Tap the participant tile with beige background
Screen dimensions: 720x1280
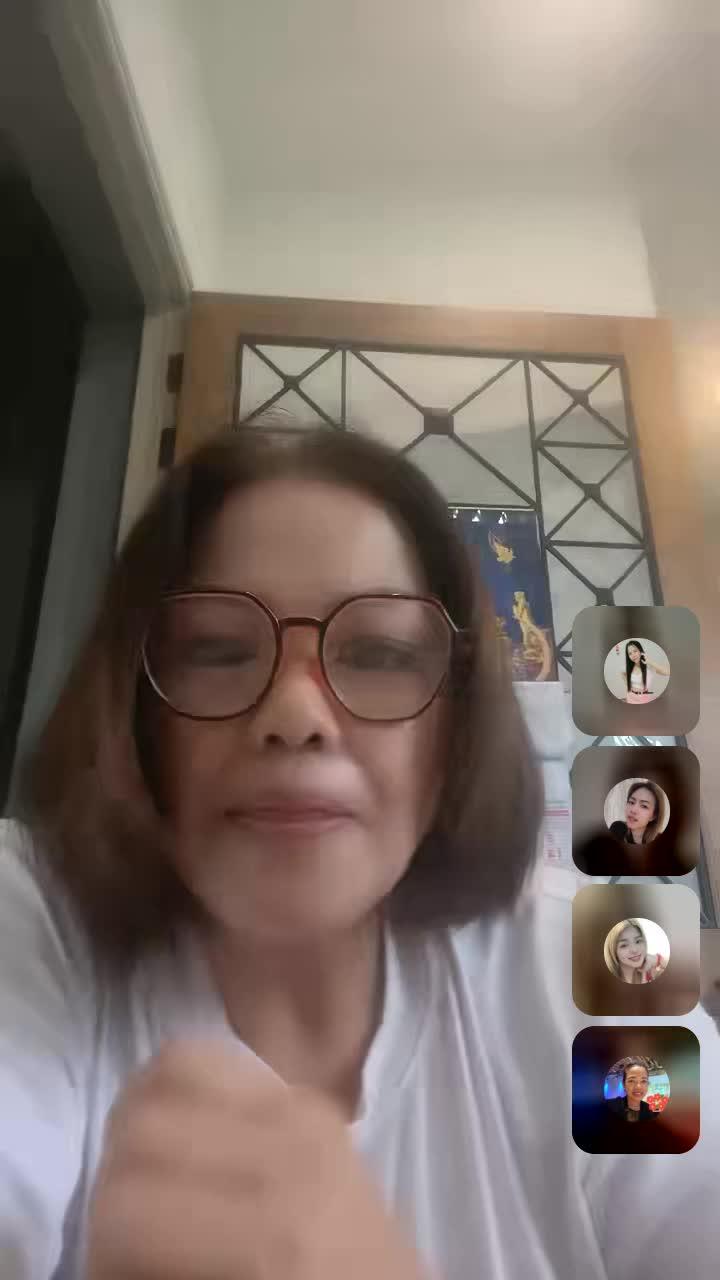point(635,950)
